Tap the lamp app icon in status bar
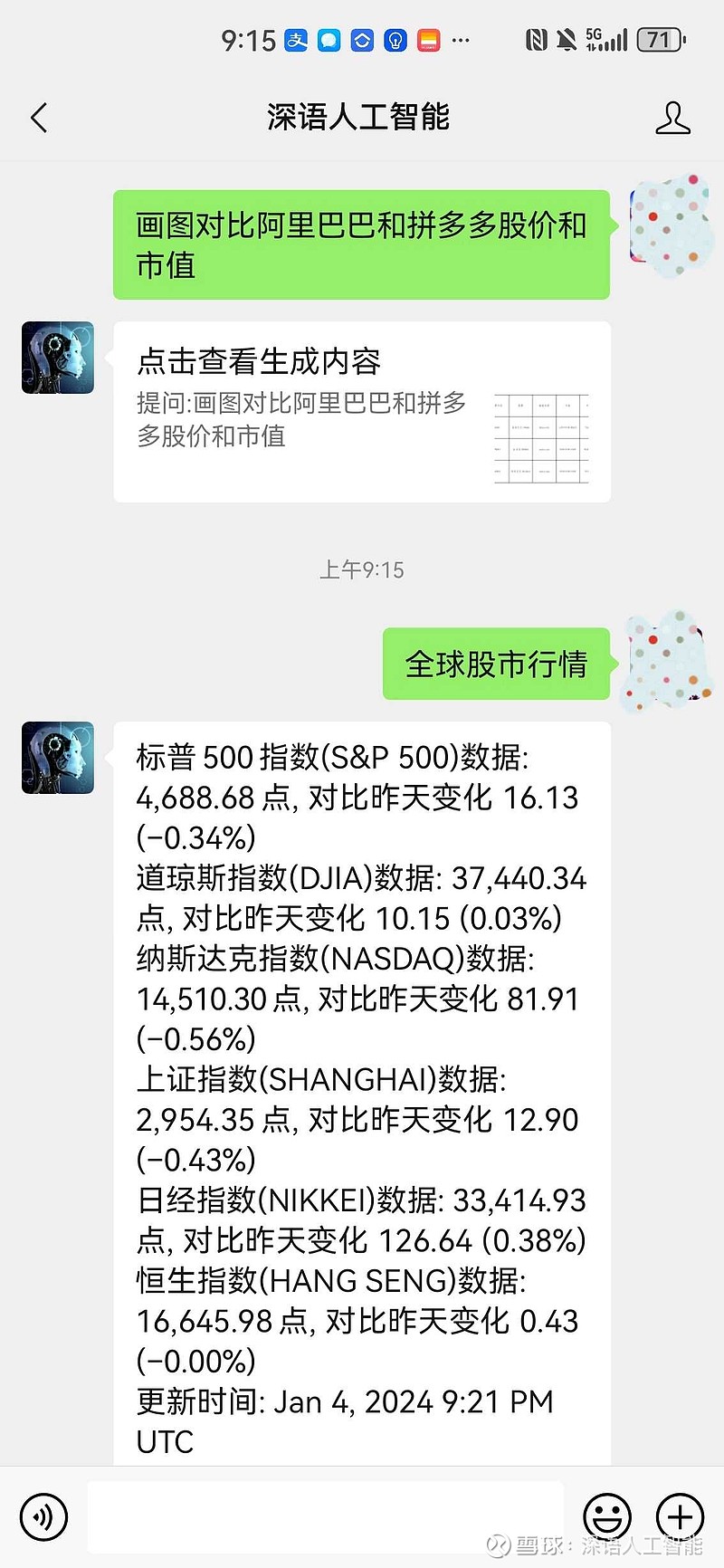Screen dimensions: 724x1568 tap(393, 40)
